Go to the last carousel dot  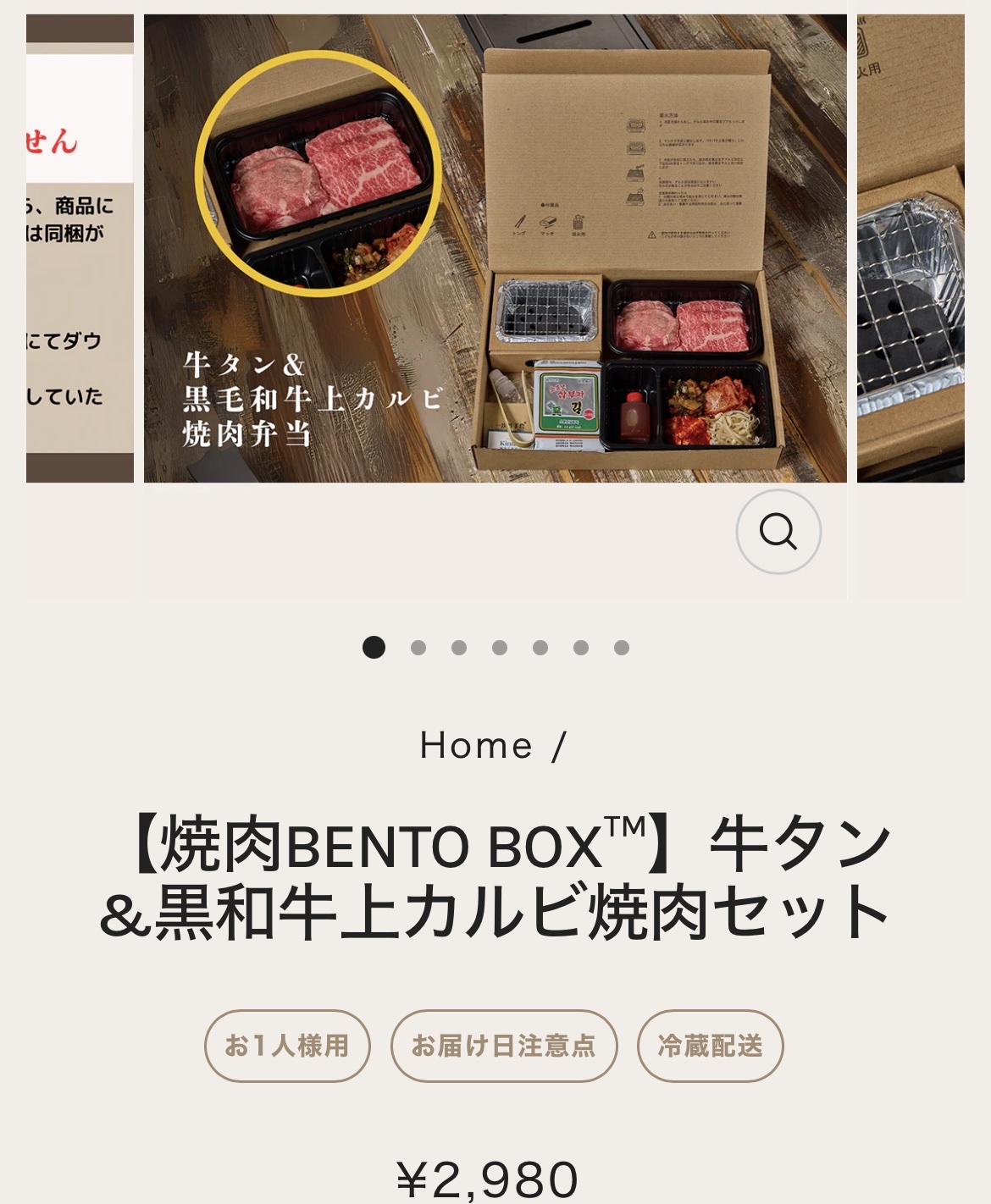point(622,648)
